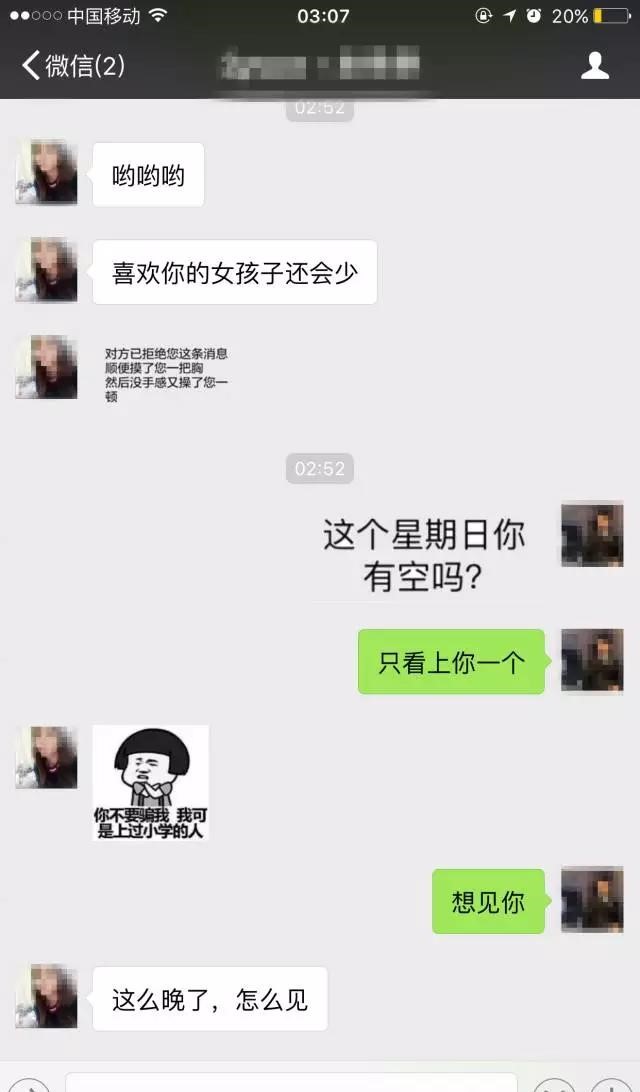Screen dimensions: 640x1092
Task: Open the emoji sticker picker
Action: 553,1085
